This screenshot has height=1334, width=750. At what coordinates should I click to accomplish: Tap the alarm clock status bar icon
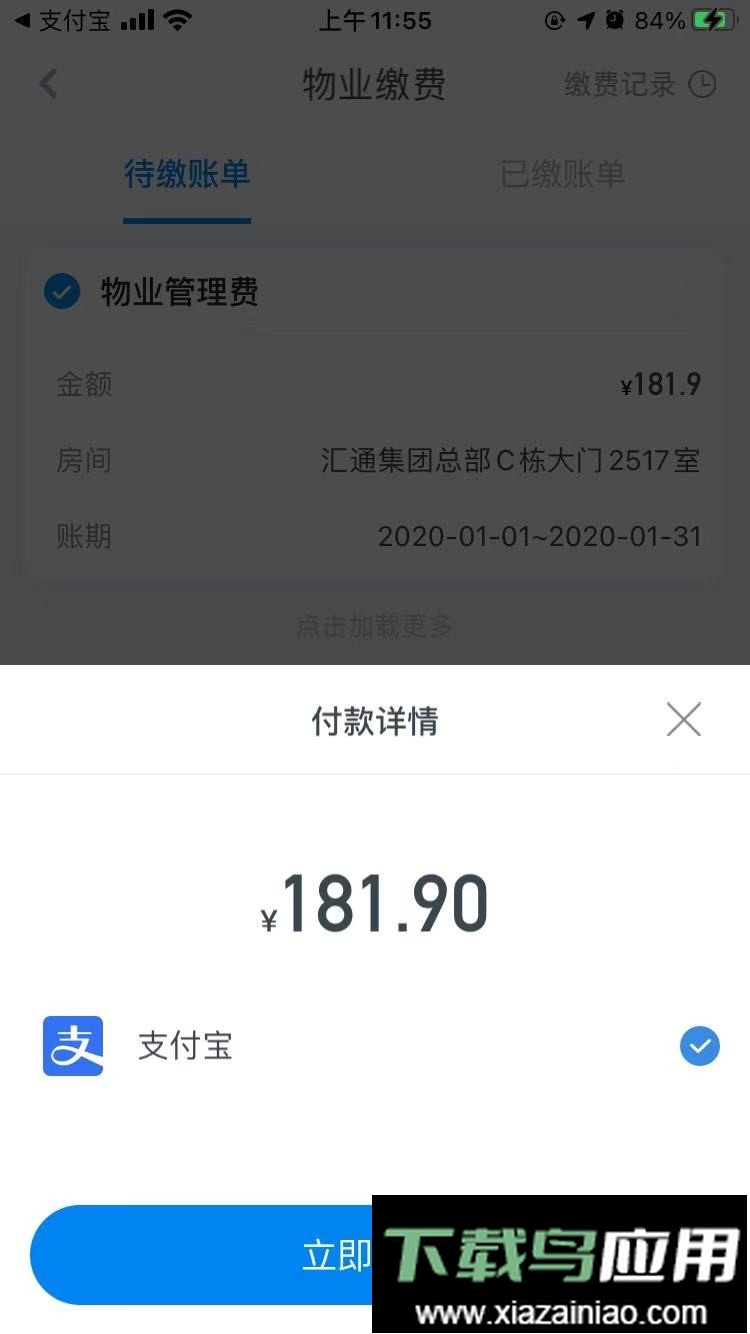[611, 19]
